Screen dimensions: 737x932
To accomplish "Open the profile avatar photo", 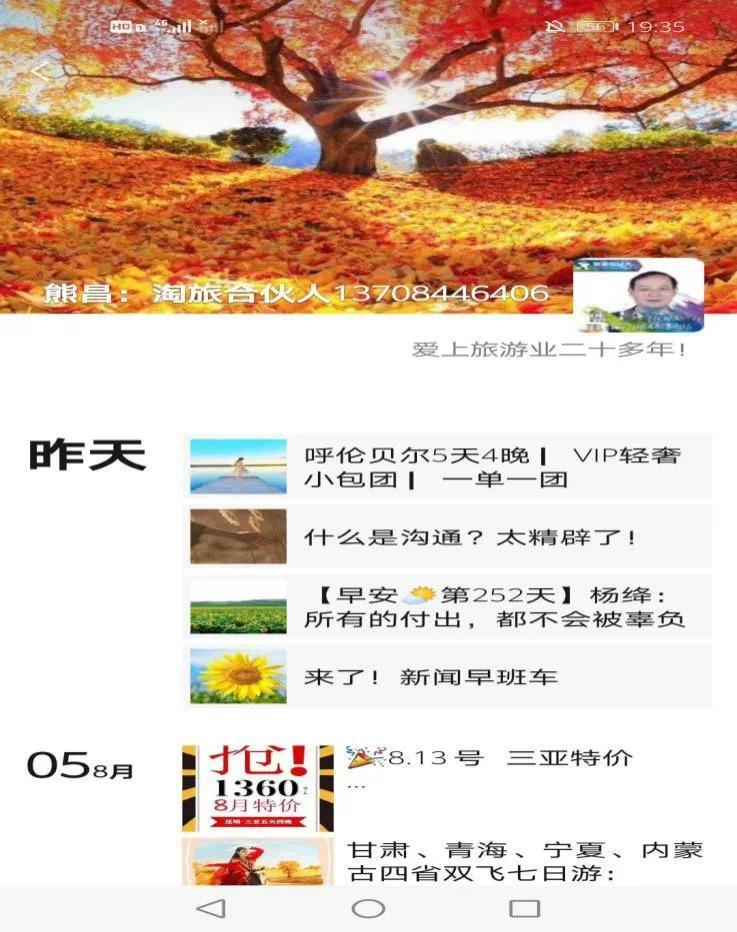I will 638,296.
